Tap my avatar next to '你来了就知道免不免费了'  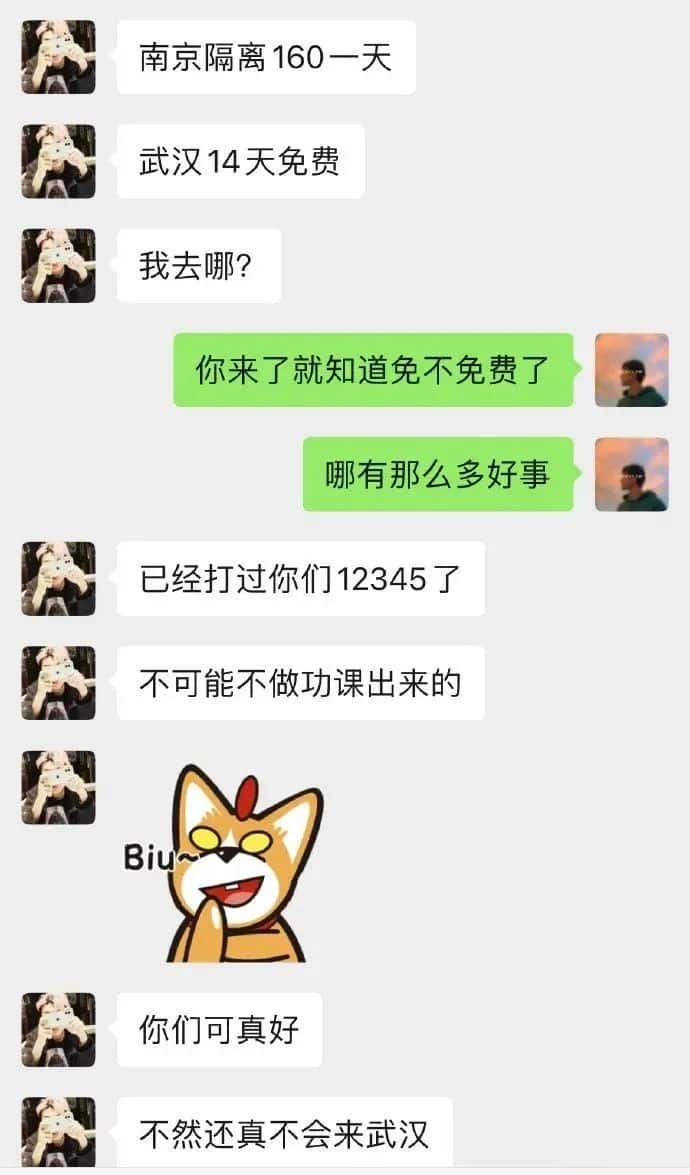[631, 369]
